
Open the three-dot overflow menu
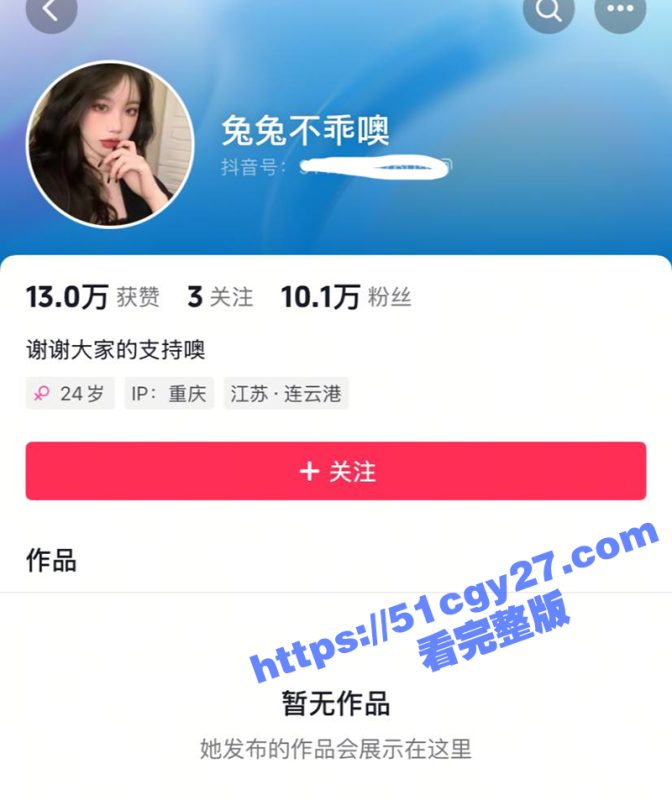(620, 10)
